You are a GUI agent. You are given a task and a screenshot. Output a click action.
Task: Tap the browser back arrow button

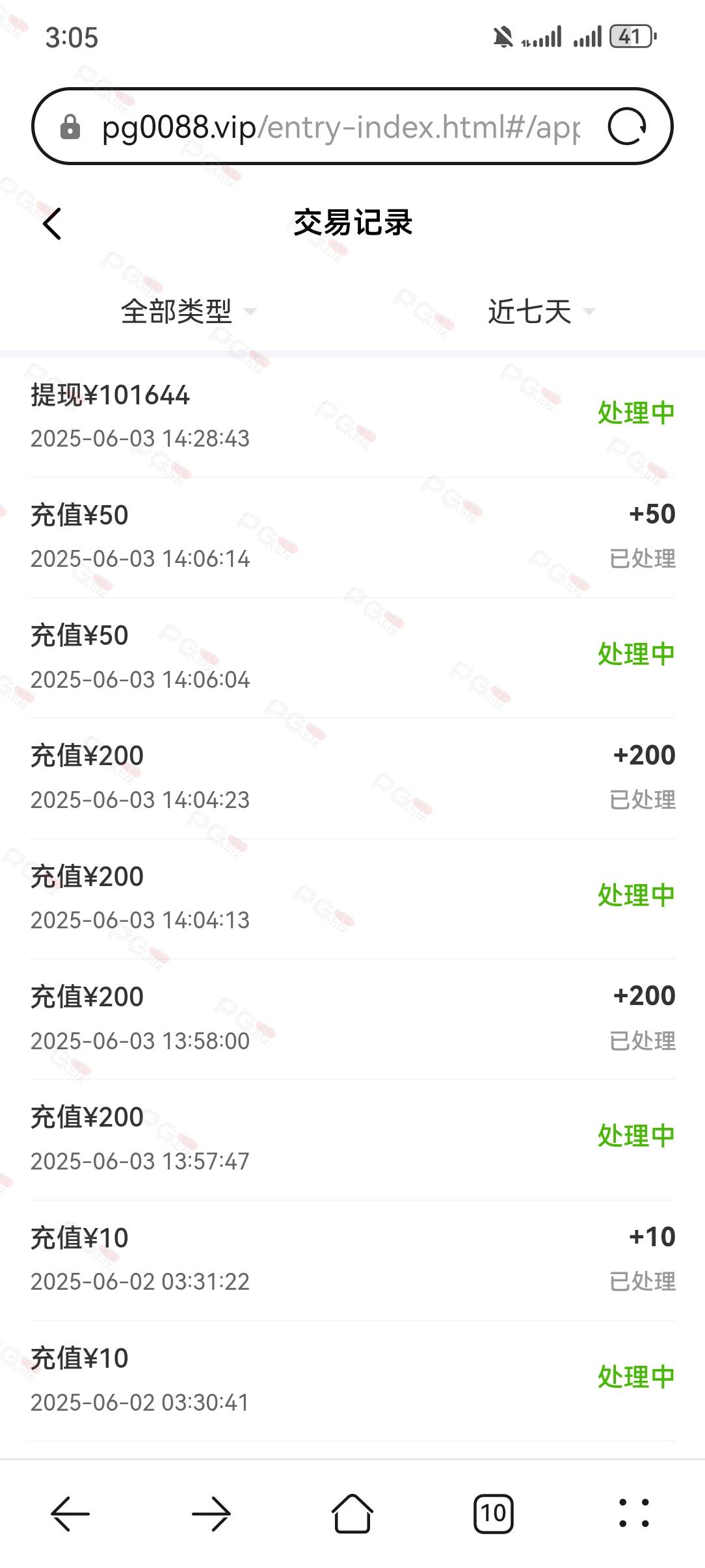coord(70,1513)
